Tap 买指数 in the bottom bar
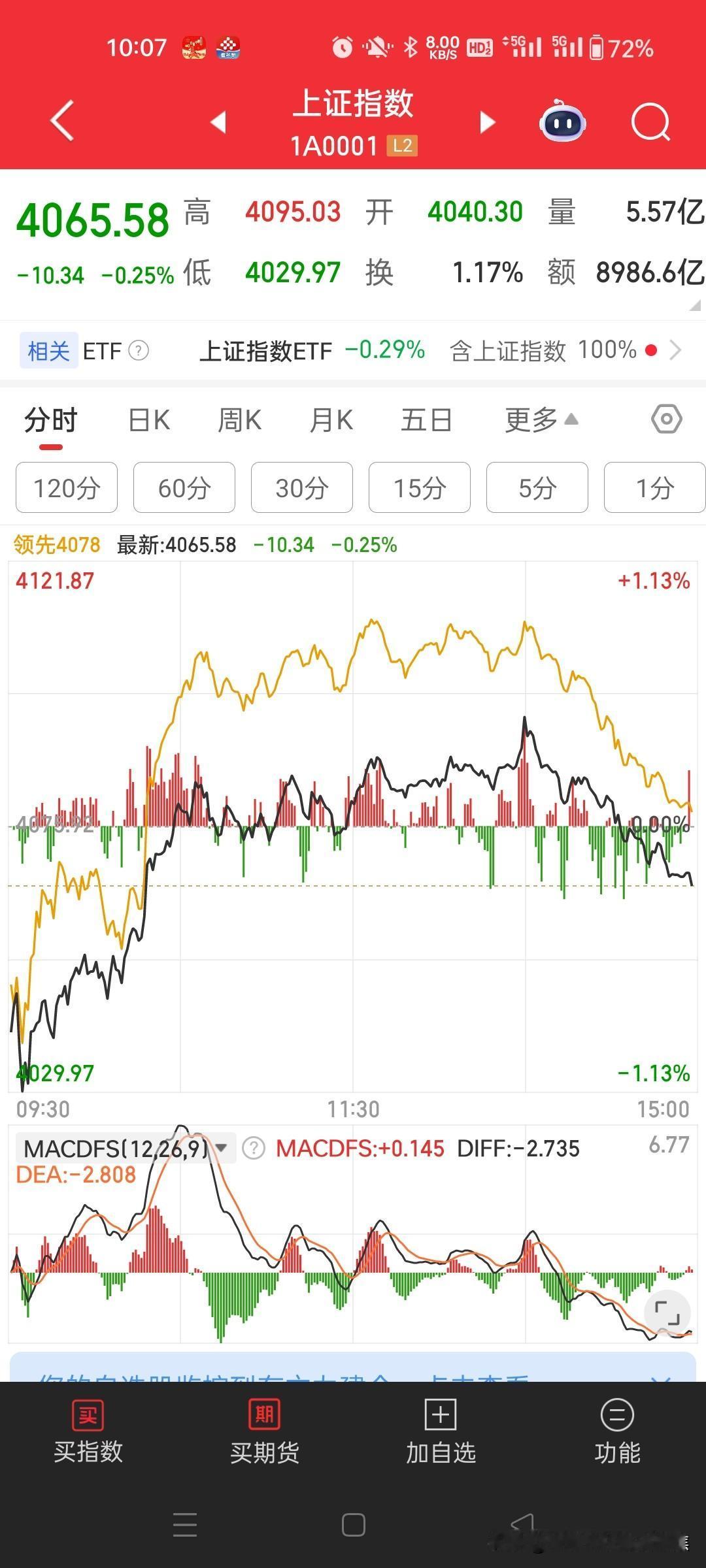The image size is (706, 1568). pyautogui.click(x=88, y=1431)
